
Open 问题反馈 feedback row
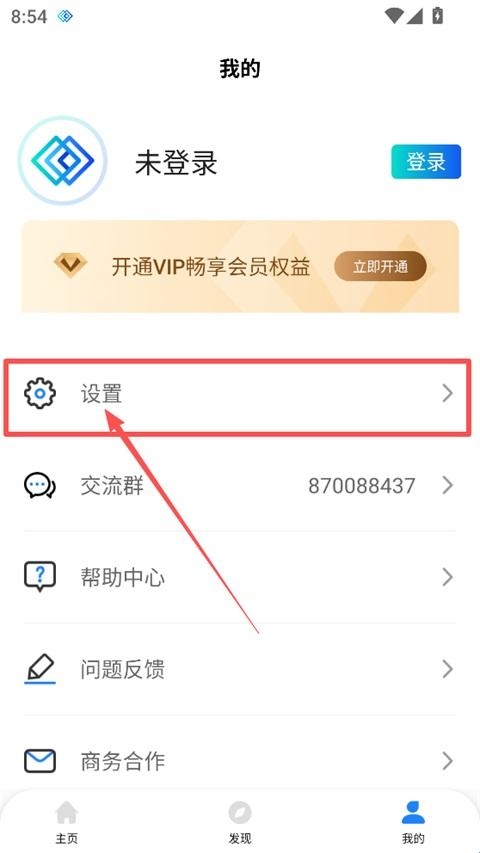point(239,669)
